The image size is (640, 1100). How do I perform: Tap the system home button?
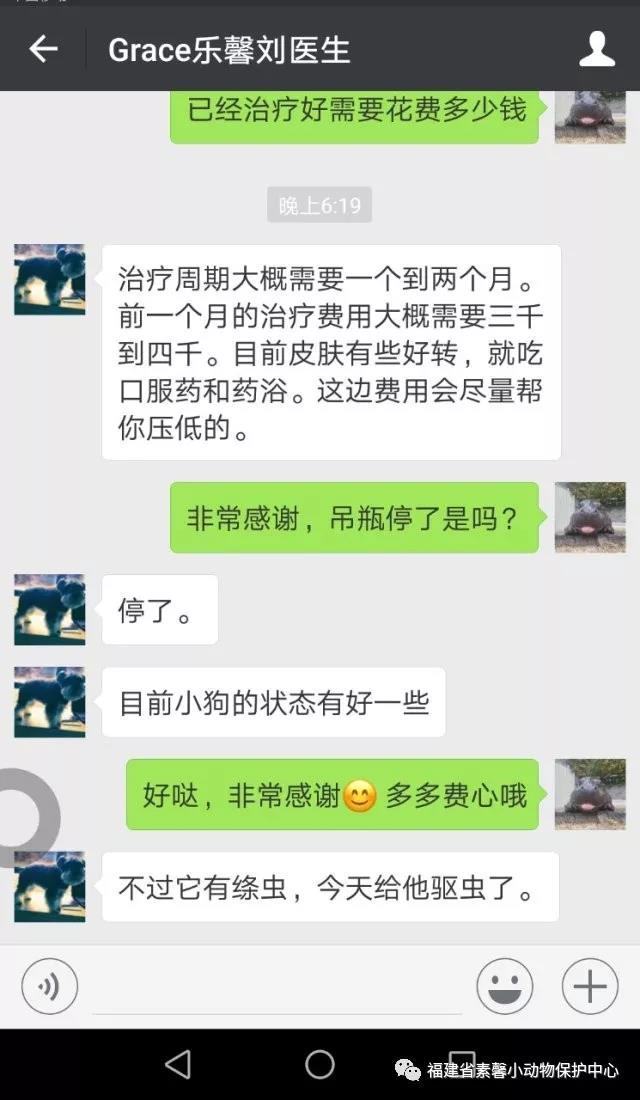pos(320,1064)
